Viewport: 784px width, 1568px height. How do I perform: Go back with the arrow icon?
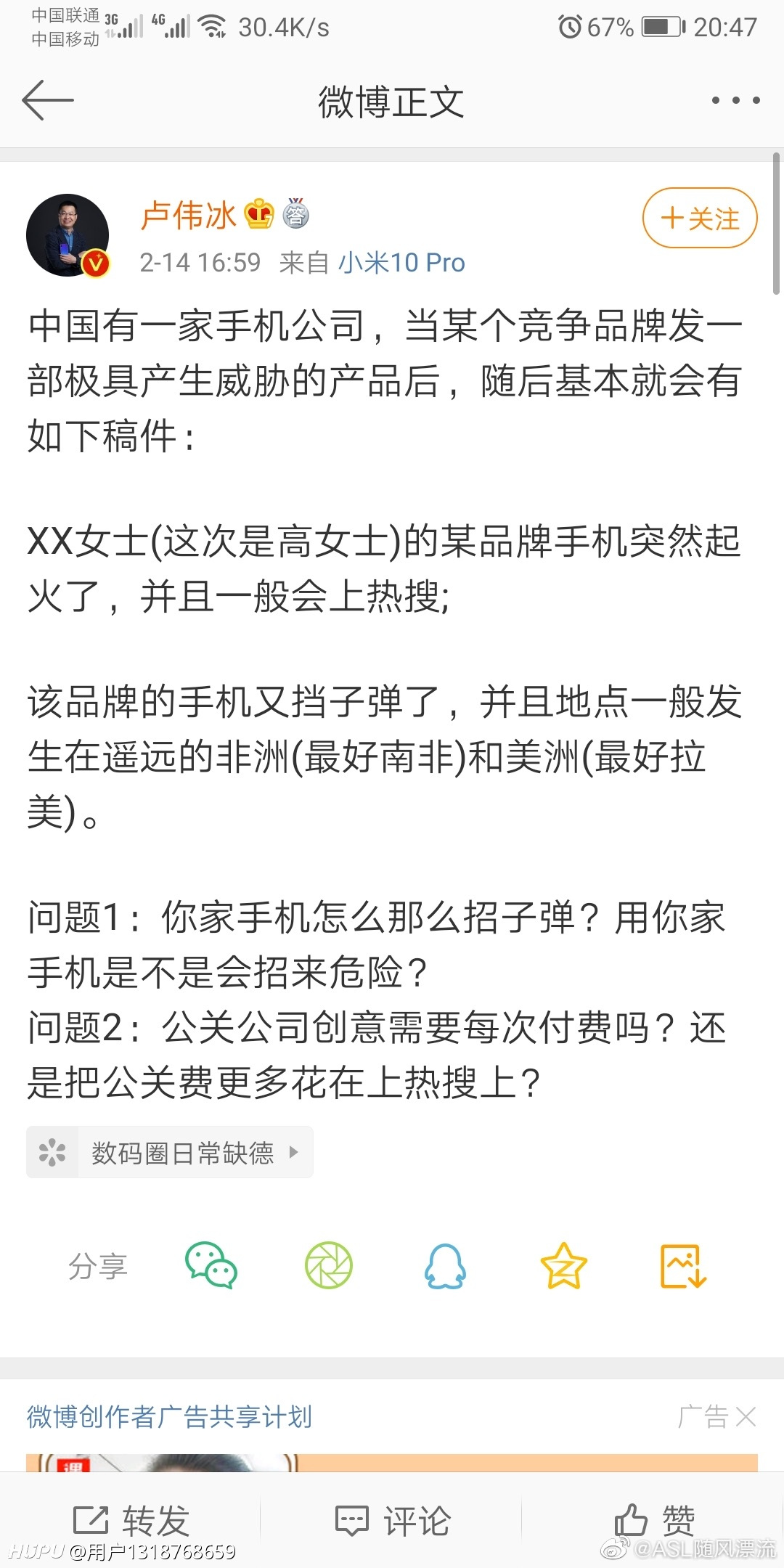click(48, 100)
